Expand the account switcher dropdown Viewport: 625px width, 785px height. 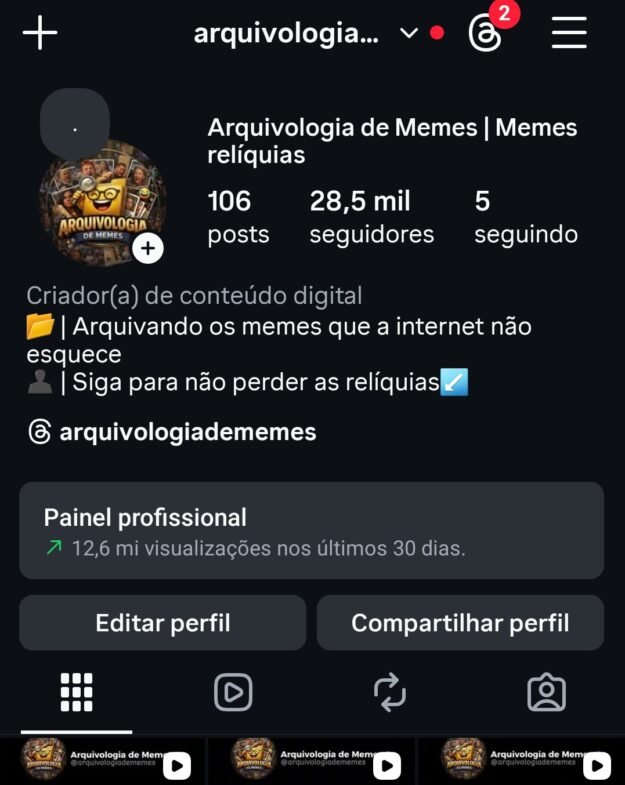point(408,33)
